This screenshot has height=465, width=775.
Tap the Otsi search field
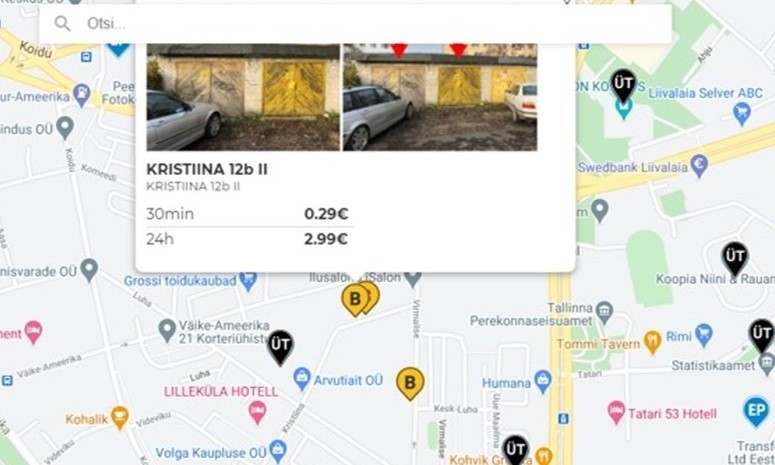(x=360, y=23)
